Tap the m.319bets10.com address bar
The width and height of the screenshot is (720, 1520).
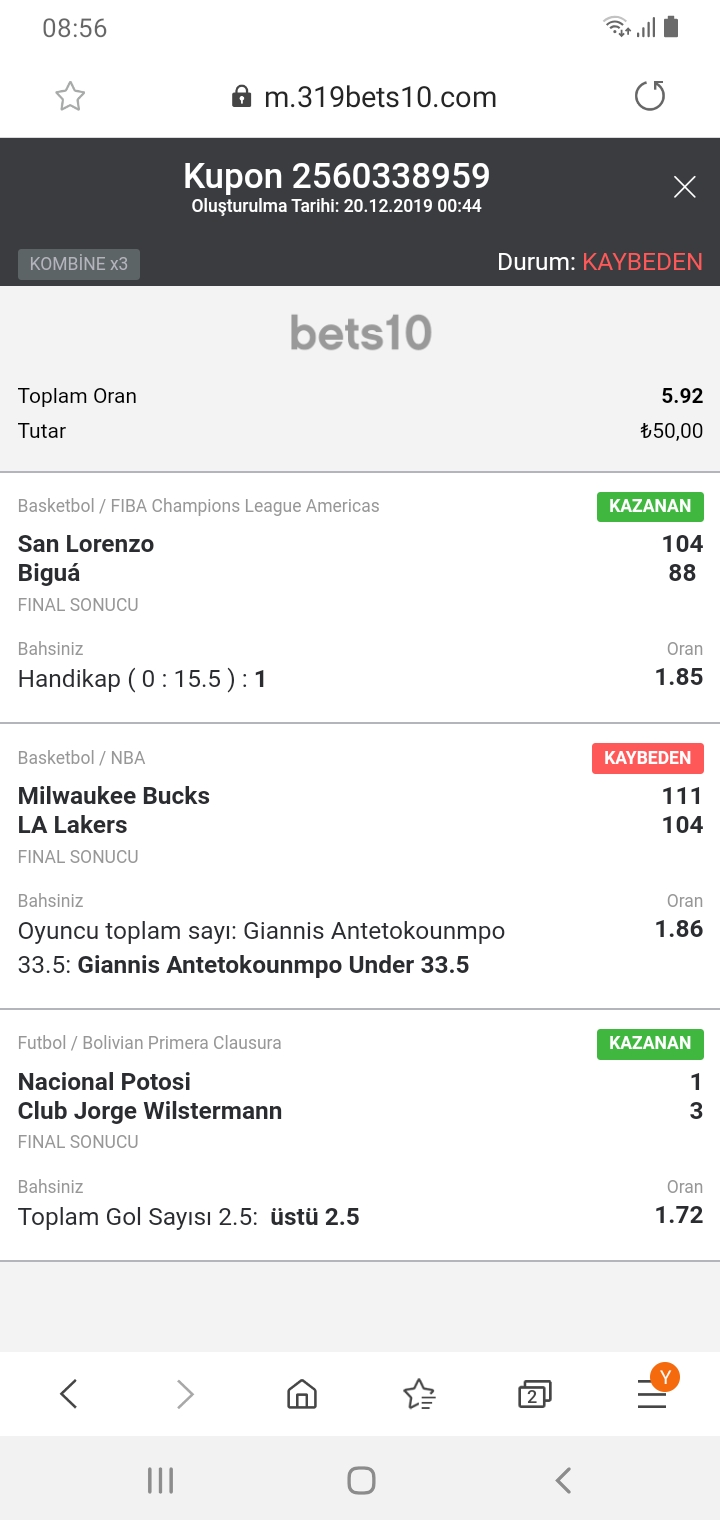pos(364,97)
